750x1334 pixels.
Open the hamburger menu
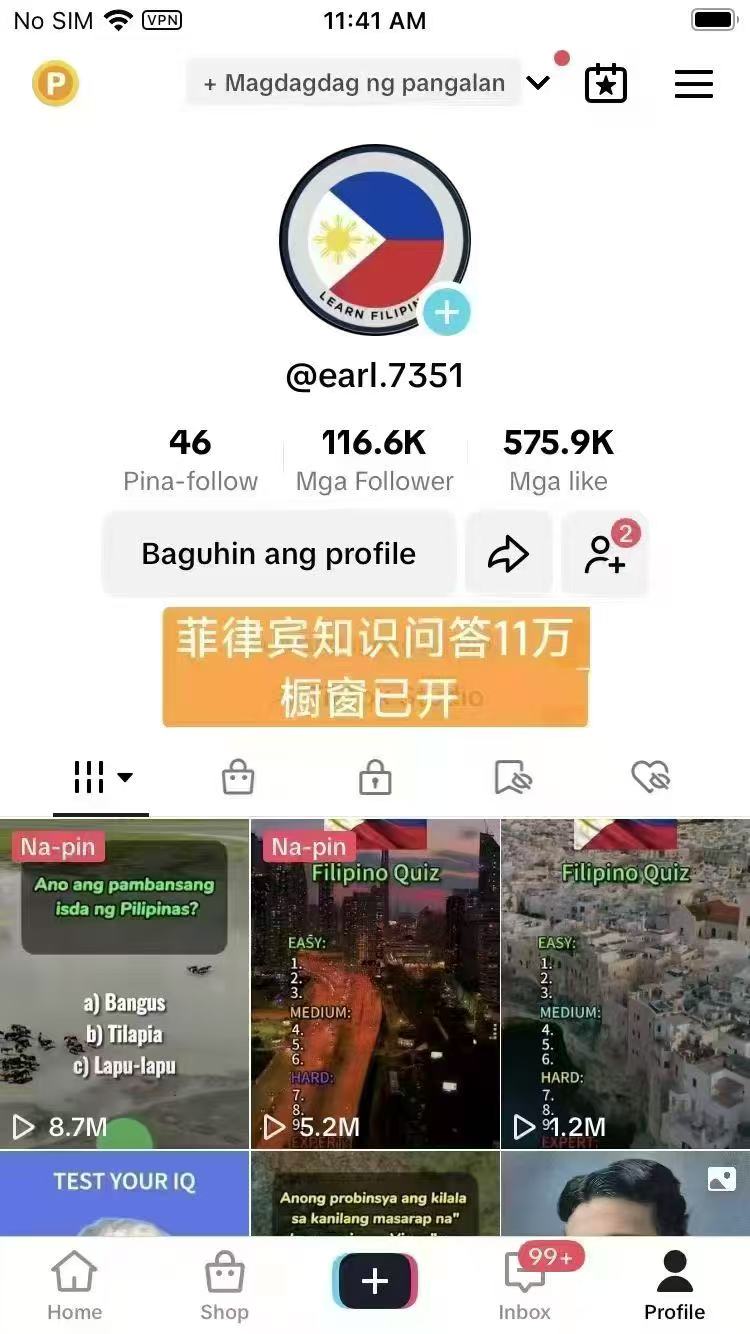[x=693, y=84]
